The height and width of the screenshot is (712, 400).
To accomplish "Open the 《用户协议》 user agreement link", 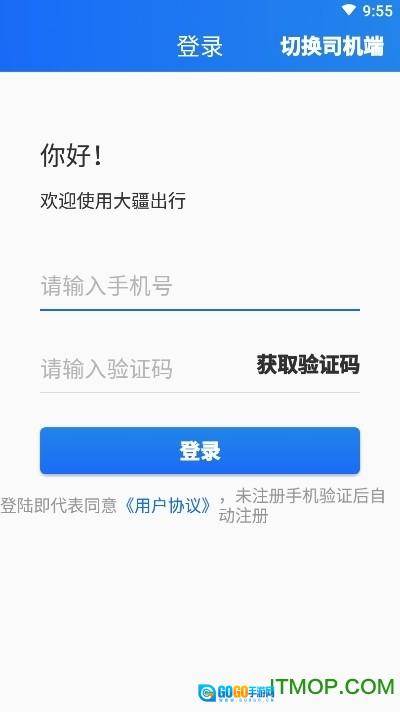I will (x=168, y=505).
